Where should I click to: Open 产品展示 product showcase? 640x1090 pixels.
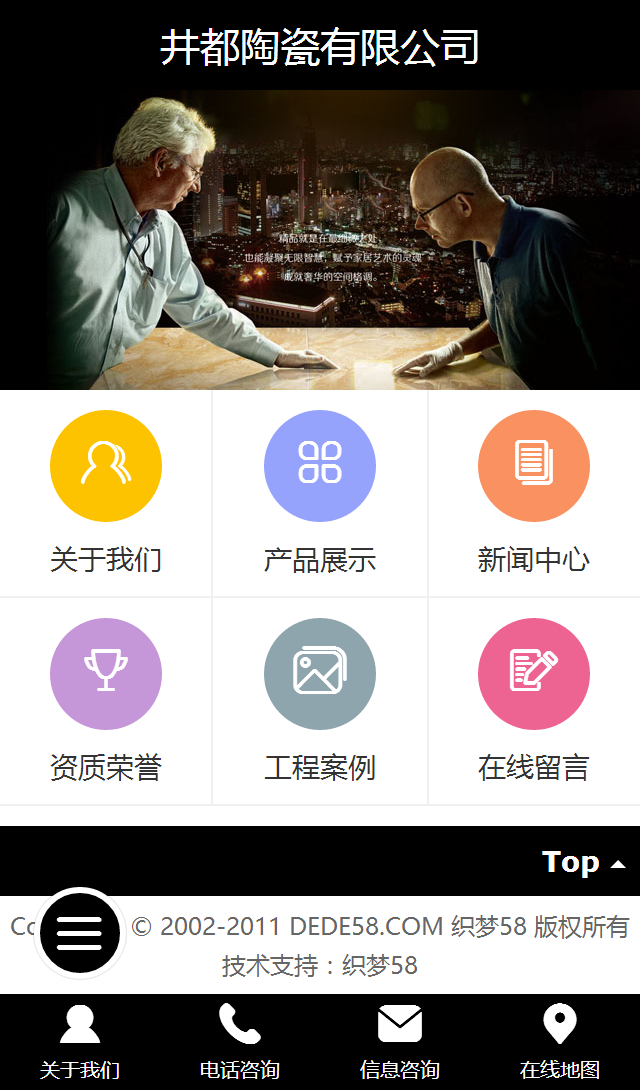[x=320, y=494]
